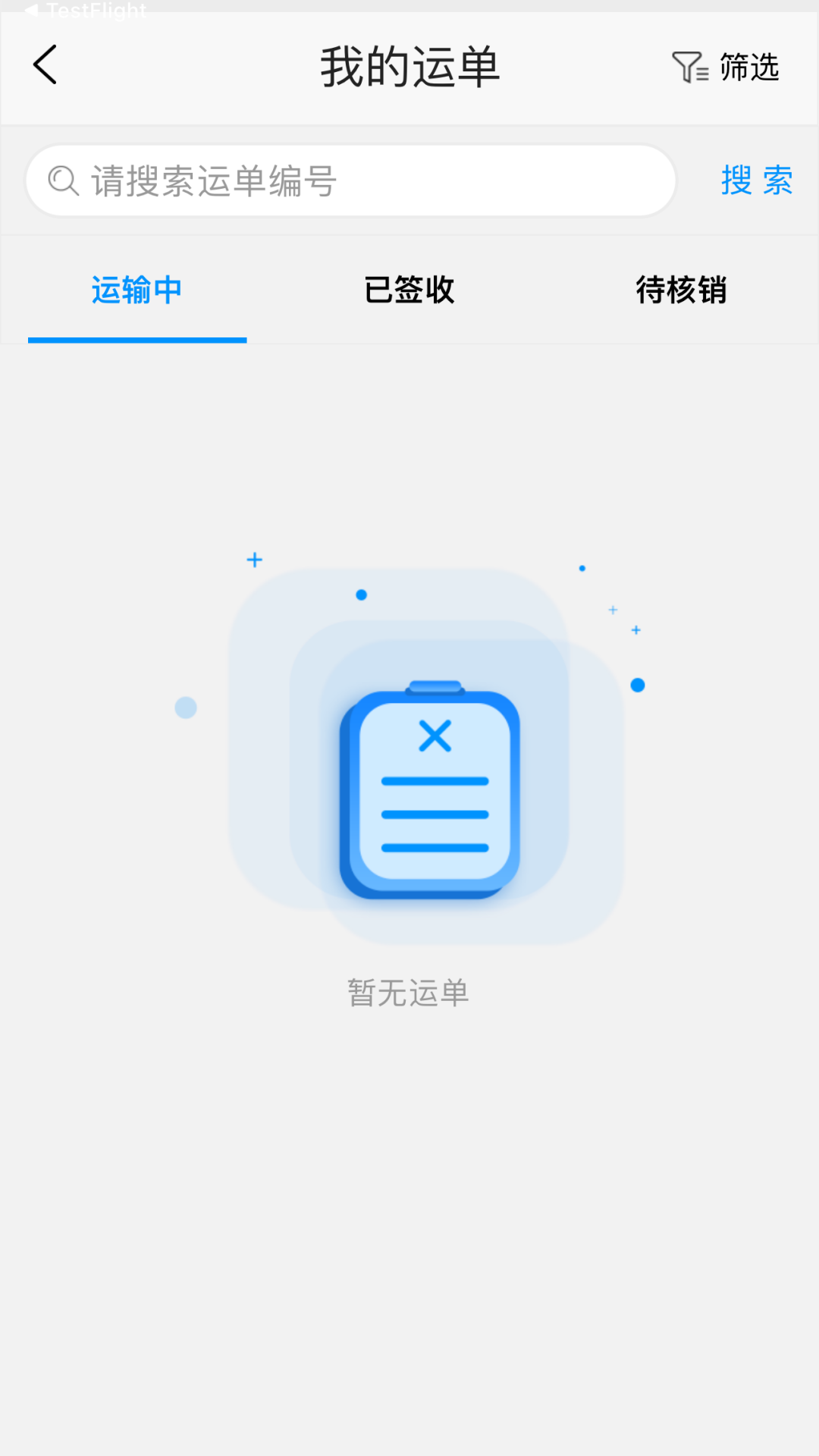Viewport: 819px width, 1456px height.
Task: Switch to the 已签收 tab
Action: pos(409,290)
